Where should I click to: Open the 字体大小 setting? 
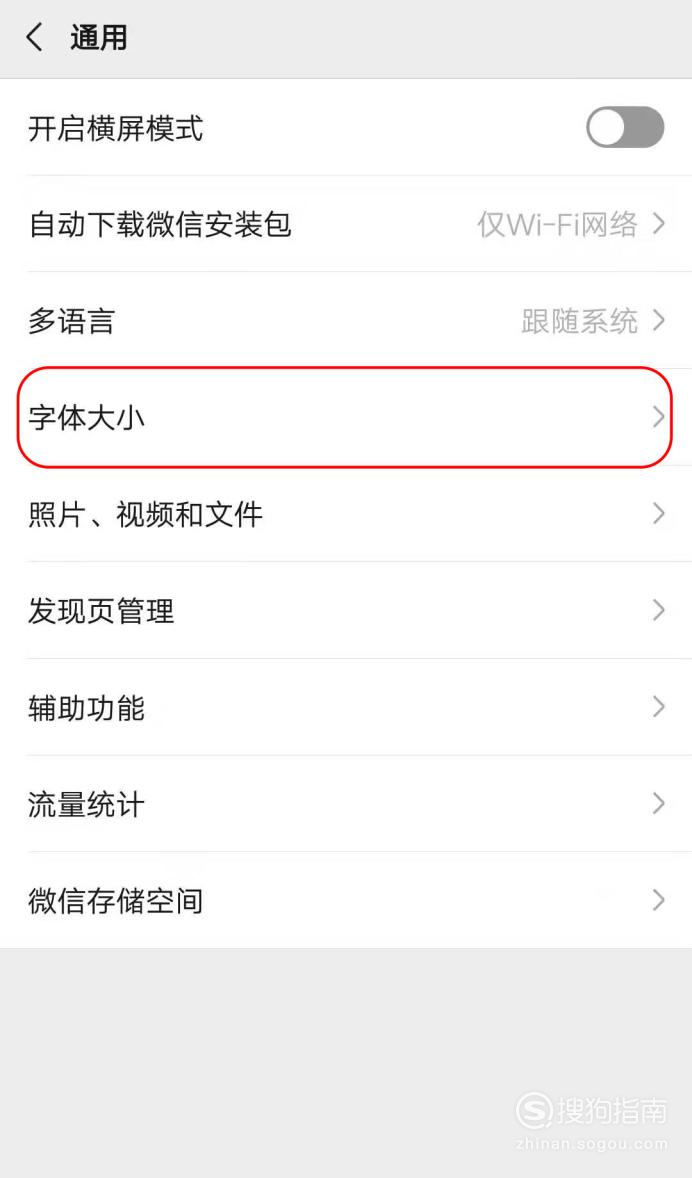pyautogui.click(x=346, y=417)
